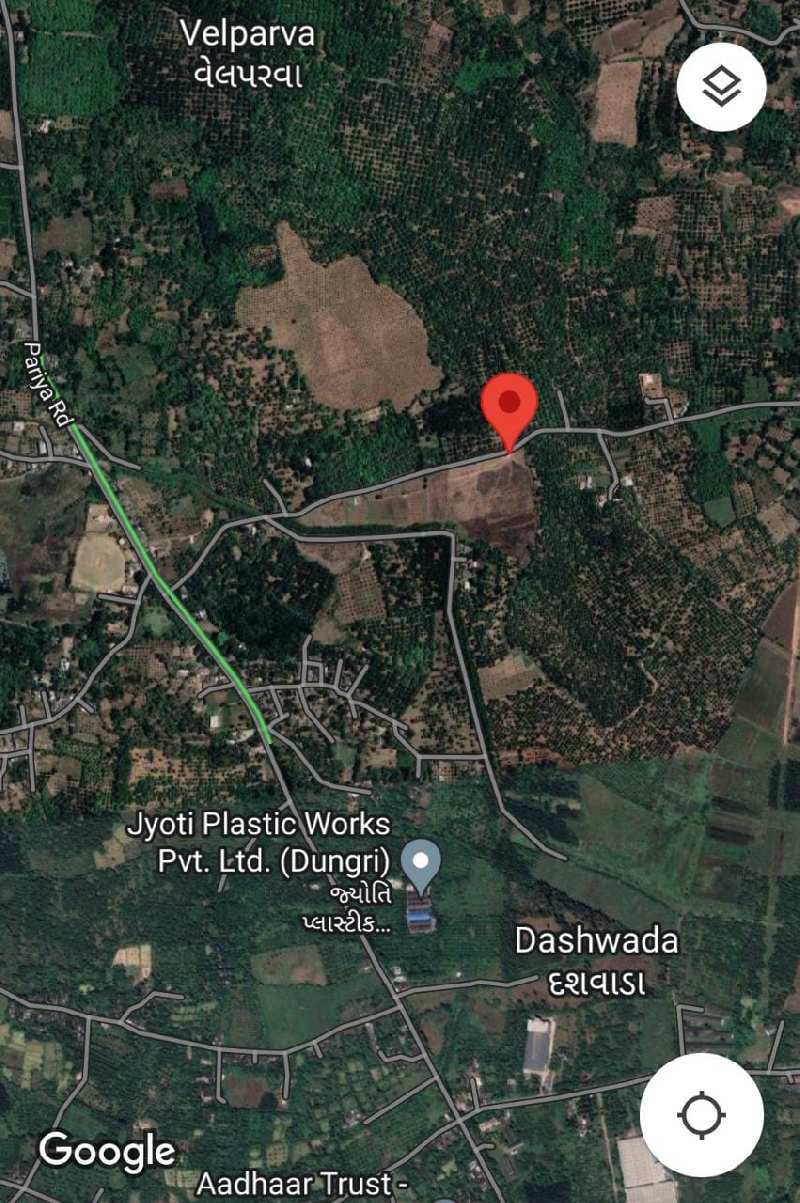Viewport: 800px width, 1203px height.
Task: Open Jyoti Plastic Works place marker
Action: coord(421,860)
